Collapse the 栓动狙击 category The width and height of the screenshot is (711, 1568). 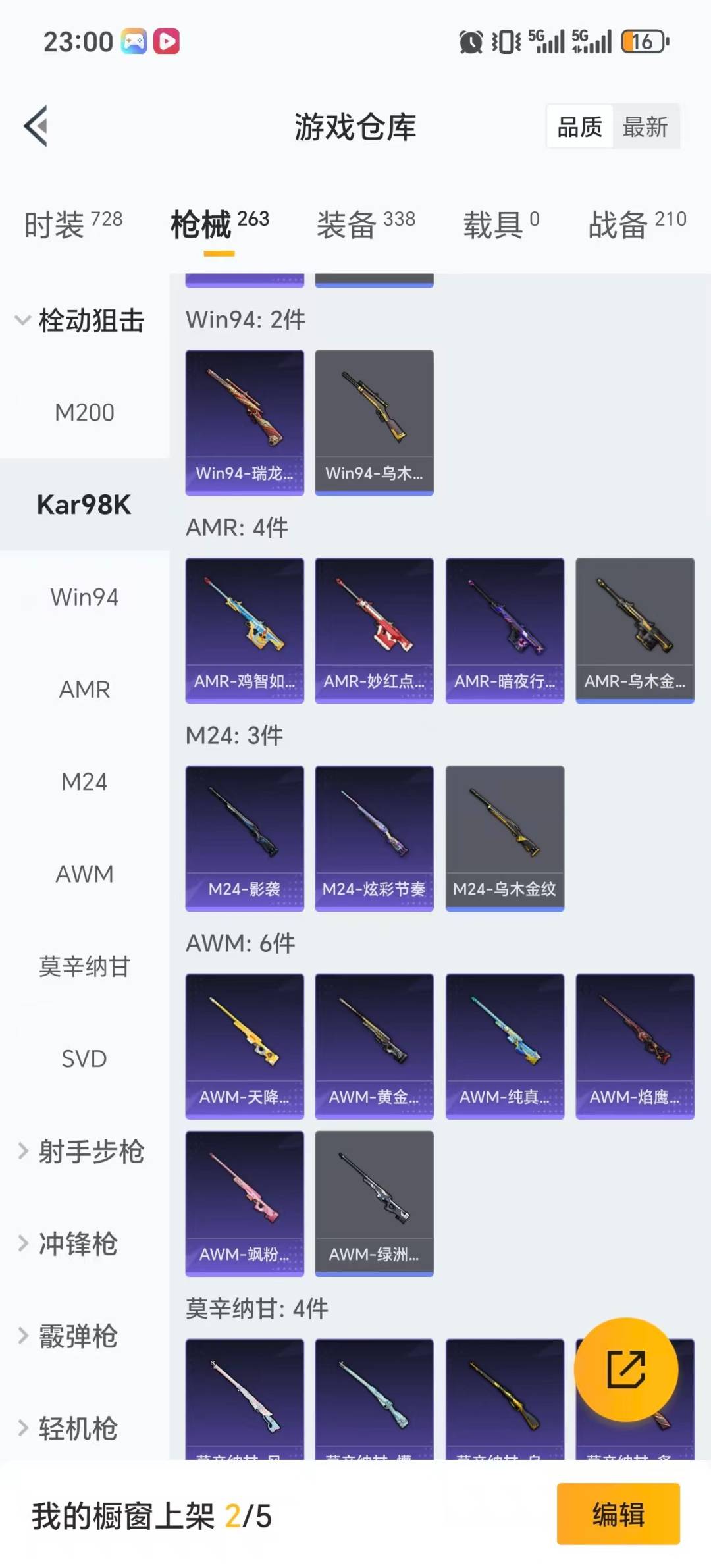click(x=79, y=321)
